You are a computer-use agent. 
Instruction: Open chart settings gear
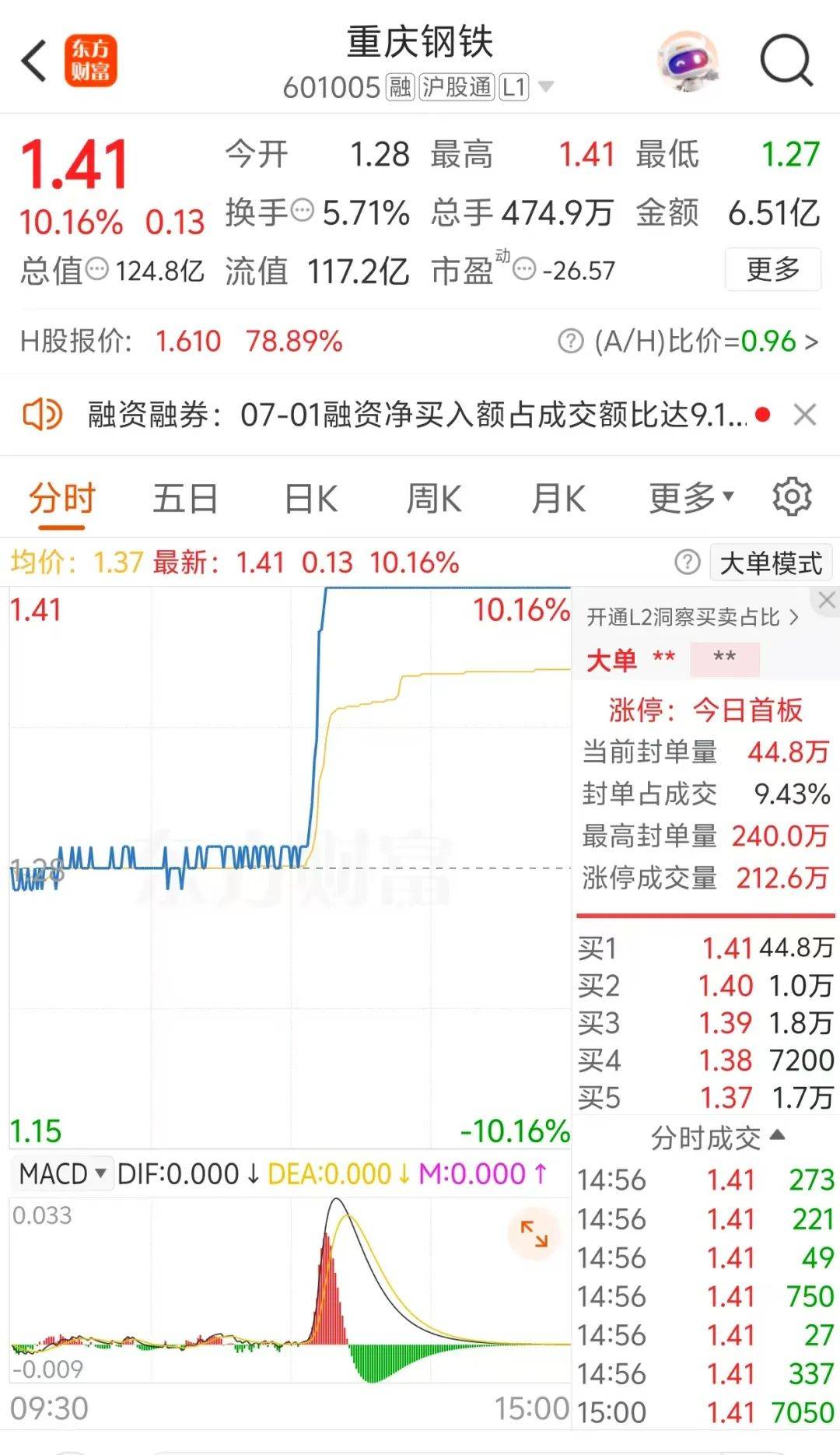tap(793, 497)
